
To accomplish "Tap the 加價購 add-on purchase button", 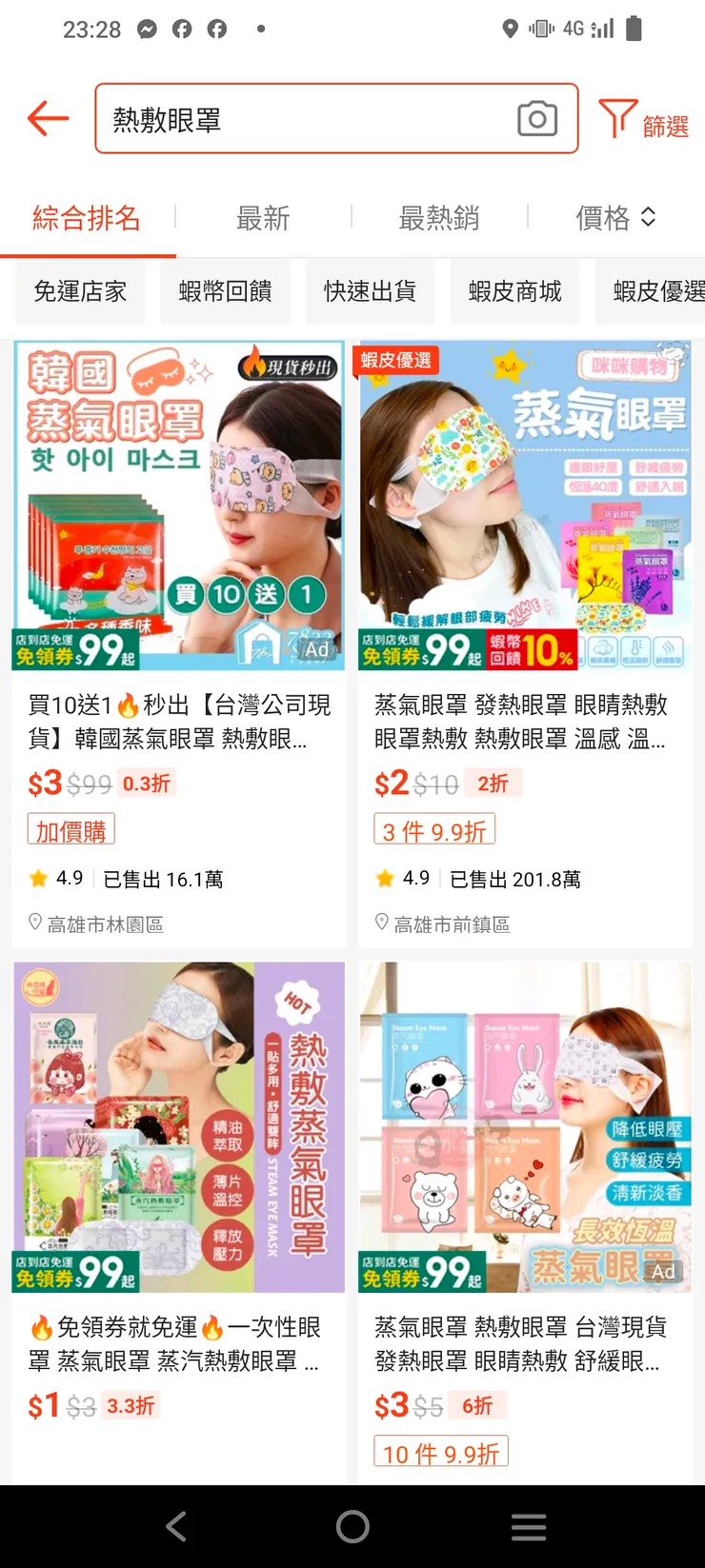I will coord(70,828).
